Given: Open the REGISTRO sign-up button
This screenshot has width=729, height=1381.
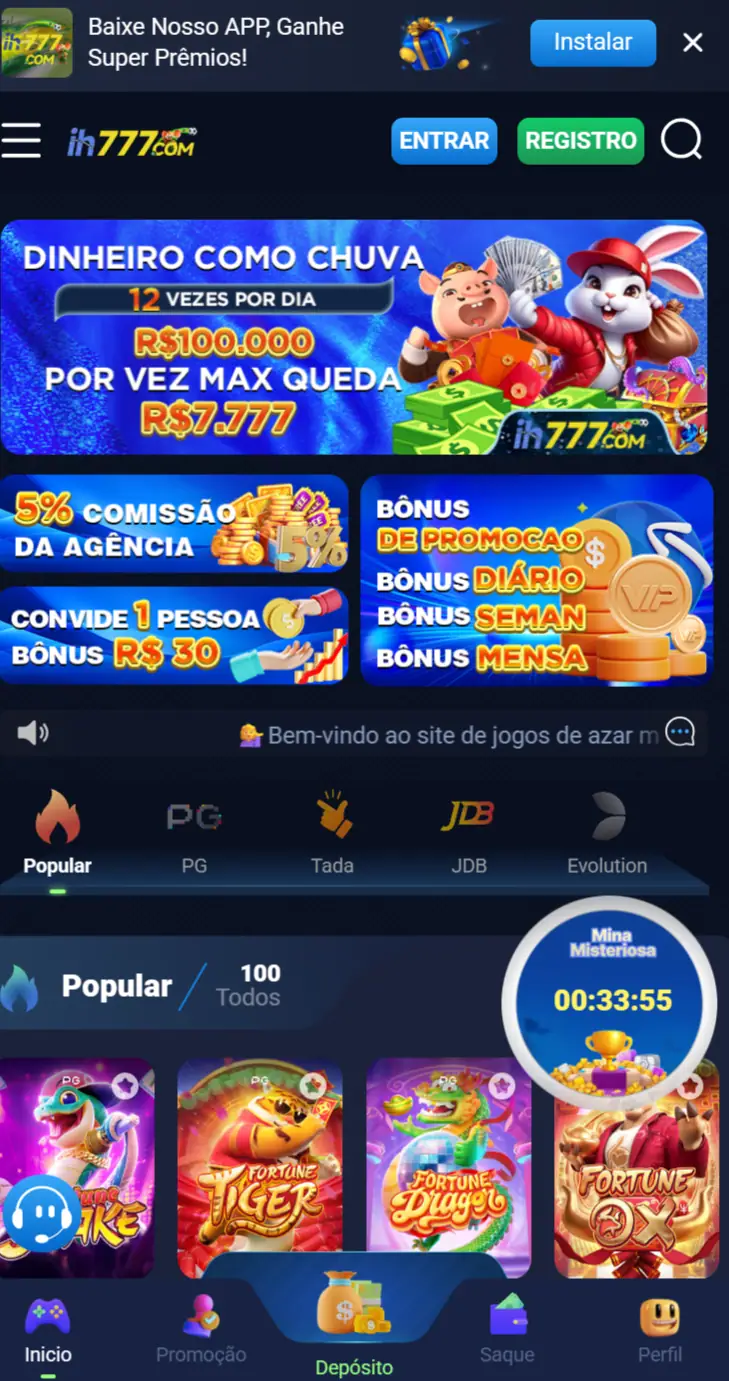Looking at the screenshot, I should 580,141.
